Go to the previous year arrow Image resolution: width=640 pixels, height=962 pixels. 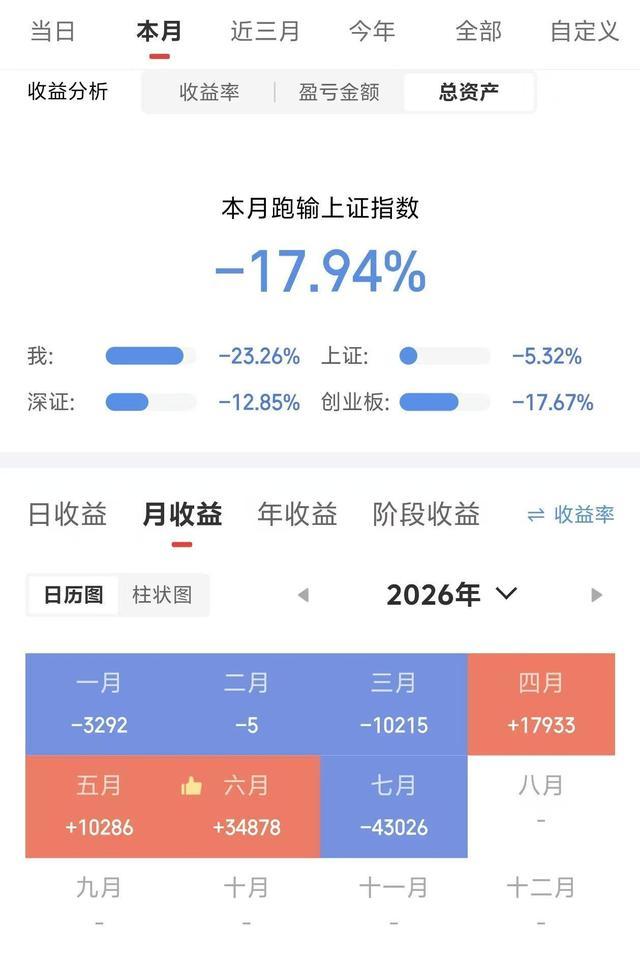(x=303, y=595)
